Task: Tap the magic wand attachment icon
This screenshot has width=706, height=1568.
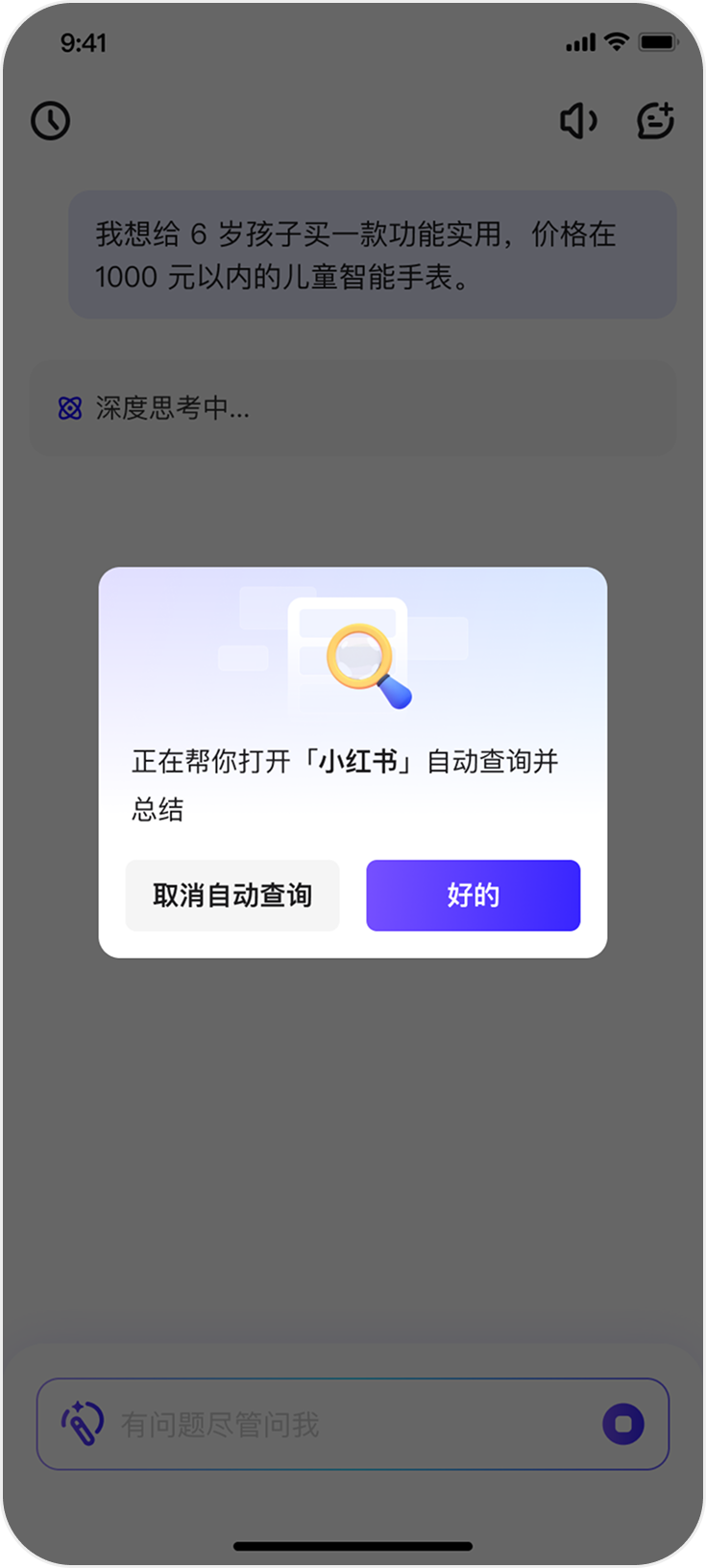Action: (x=83, y=1424)
